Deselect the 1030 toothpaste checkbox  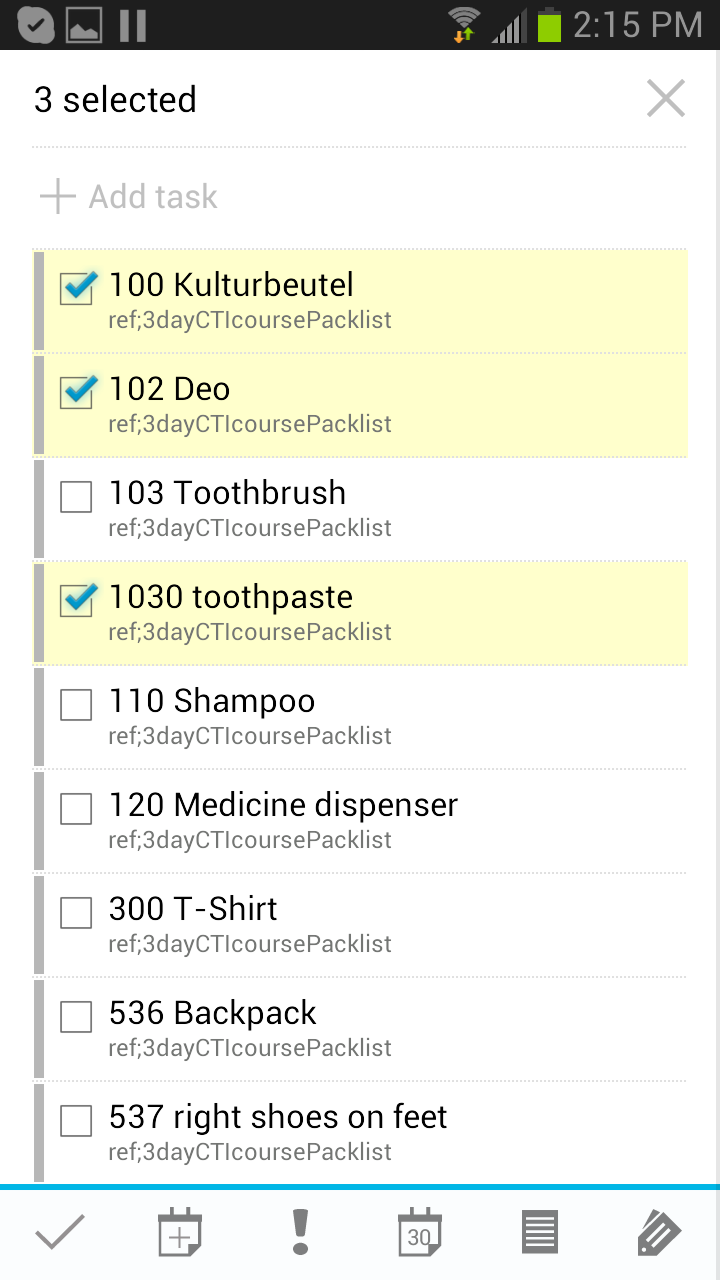coord(77,601)
